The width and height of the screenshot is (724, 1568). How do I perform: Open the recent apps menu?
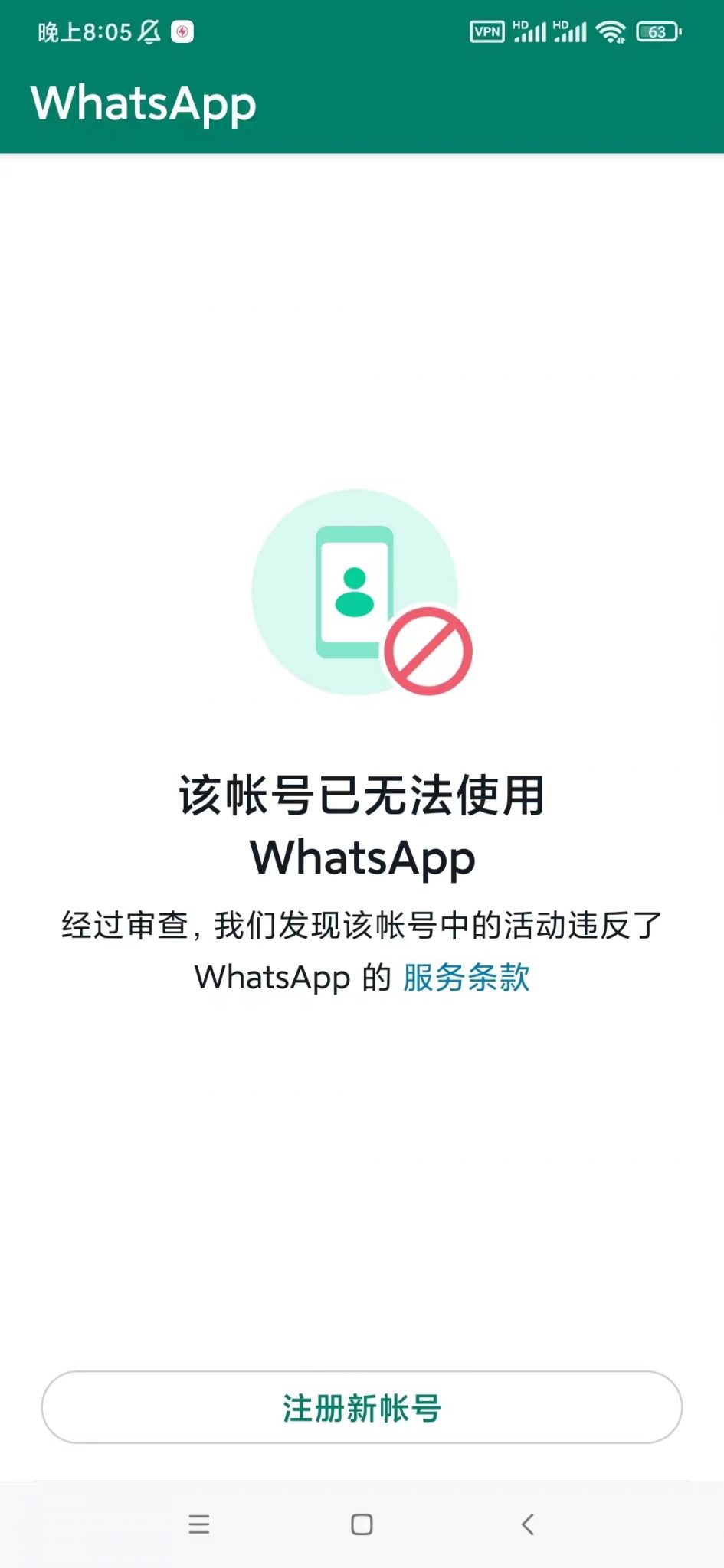199,1524
